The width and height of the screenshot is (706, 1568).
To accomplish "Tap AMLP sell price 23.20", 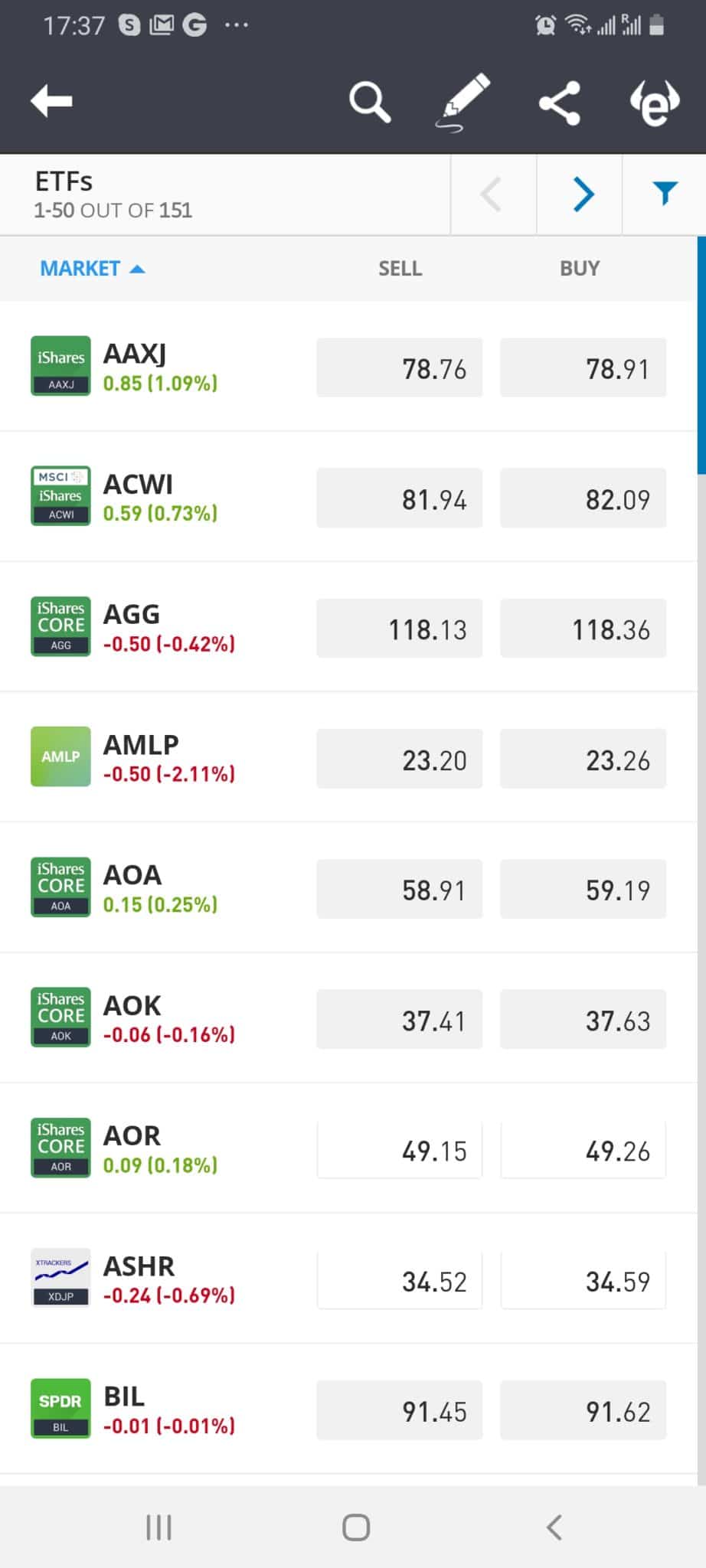I will pos(400,759).
